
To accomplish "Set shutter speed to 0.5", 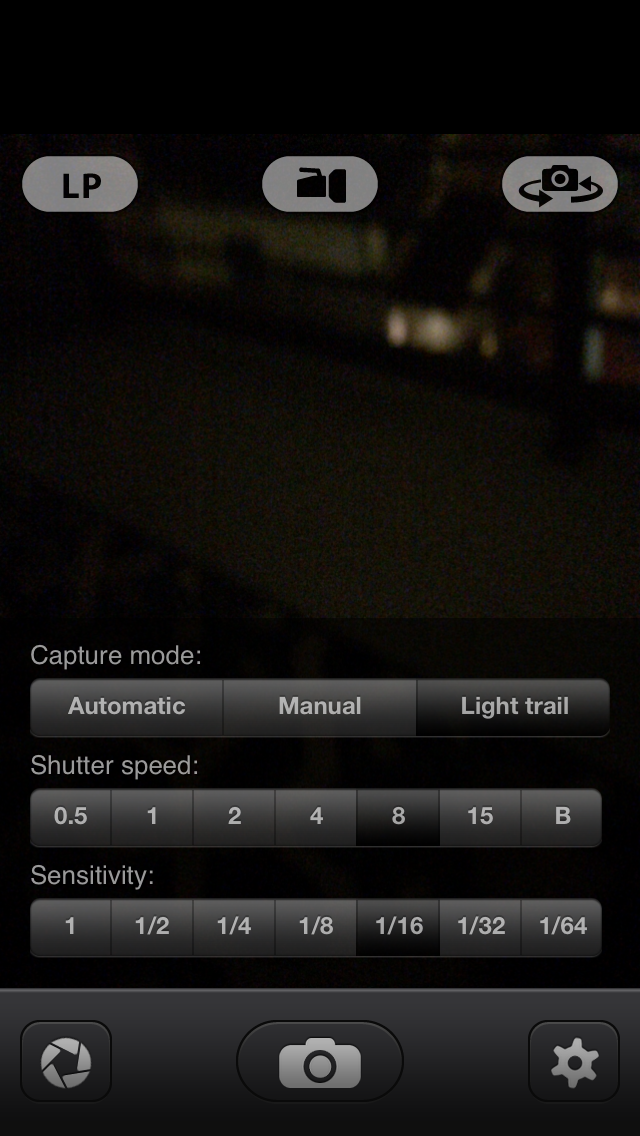I will [x=71, y=817].
